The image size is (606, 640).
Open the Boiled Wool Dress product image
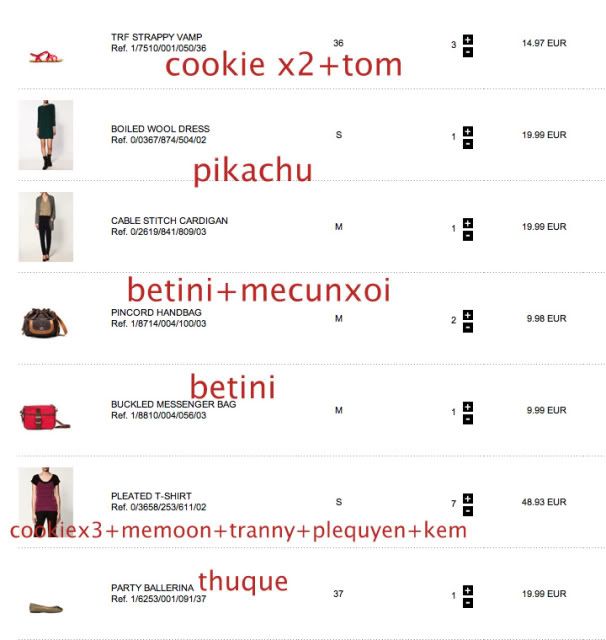pos(45,135)
